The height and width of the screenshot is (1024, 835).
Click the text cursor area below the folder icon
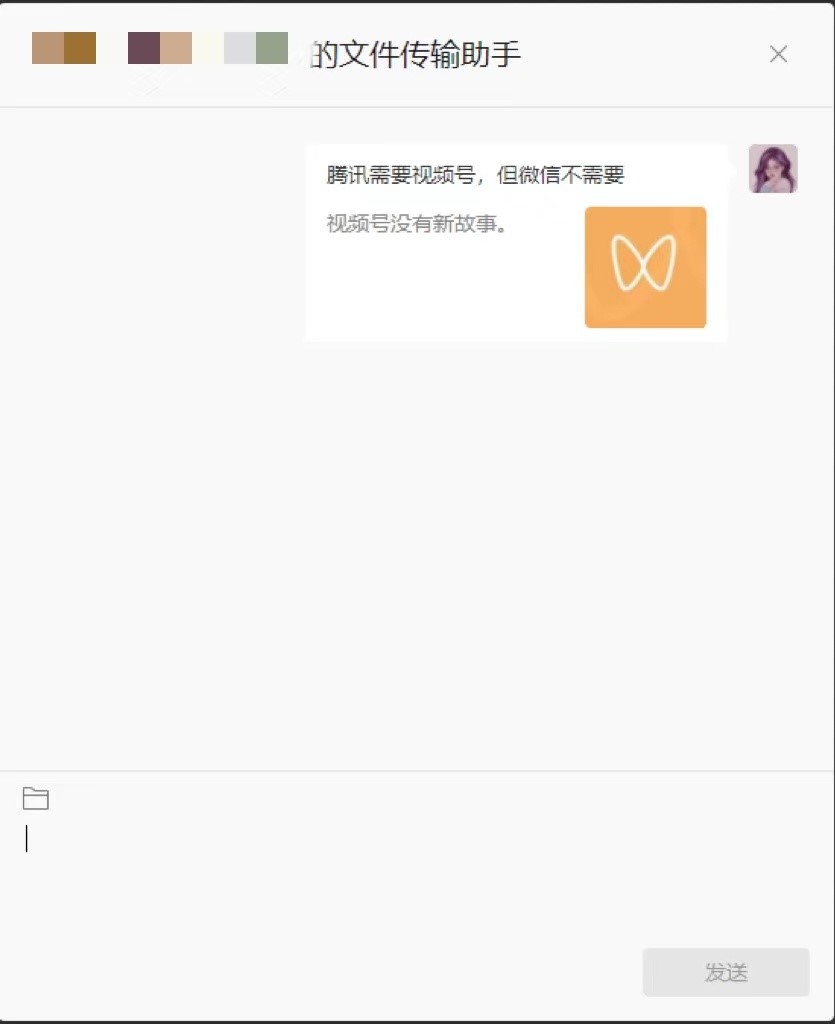pos(28,840)
